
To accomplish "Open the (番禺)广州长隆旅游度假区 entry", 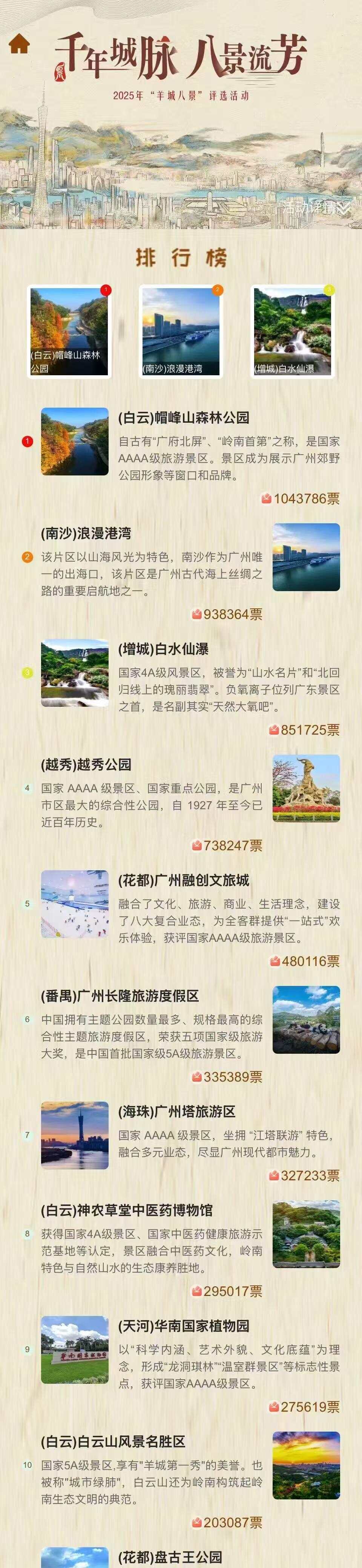I will click(120, 996).
